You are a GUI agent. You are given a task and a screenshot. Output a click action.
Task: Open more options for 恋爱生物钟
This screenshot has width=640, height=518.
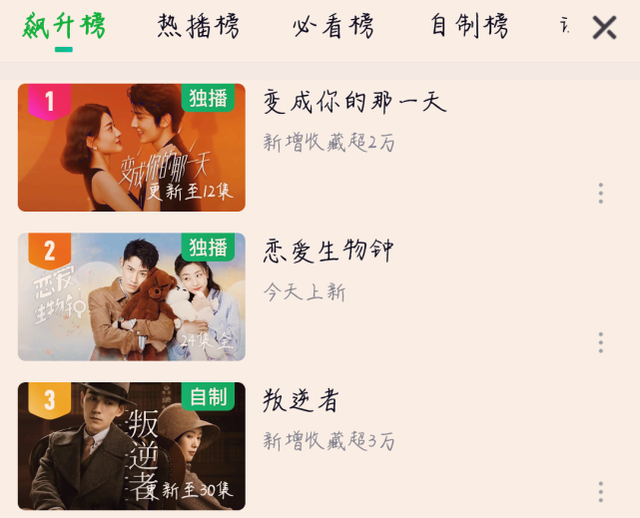tap(600, 342)
